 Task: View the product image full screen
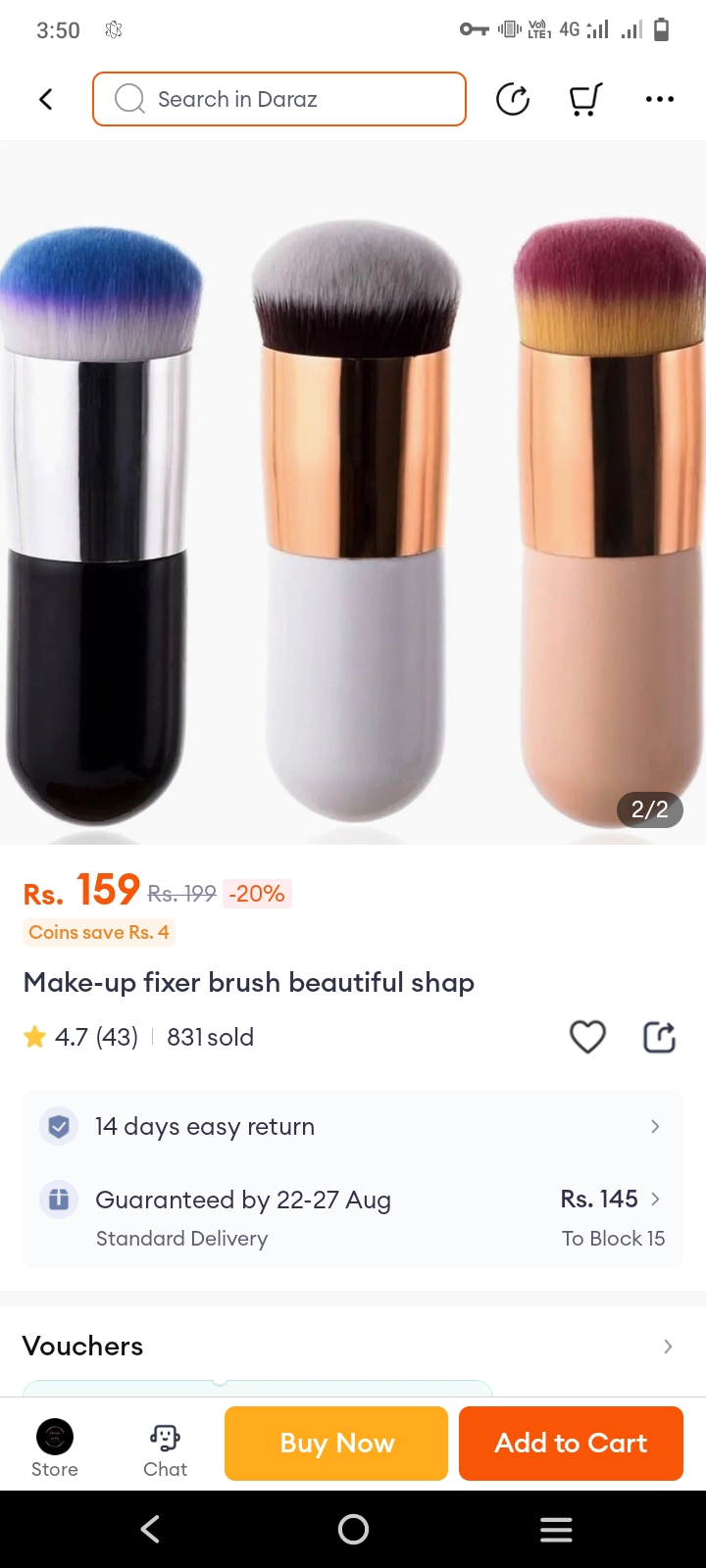click(353, 490)
